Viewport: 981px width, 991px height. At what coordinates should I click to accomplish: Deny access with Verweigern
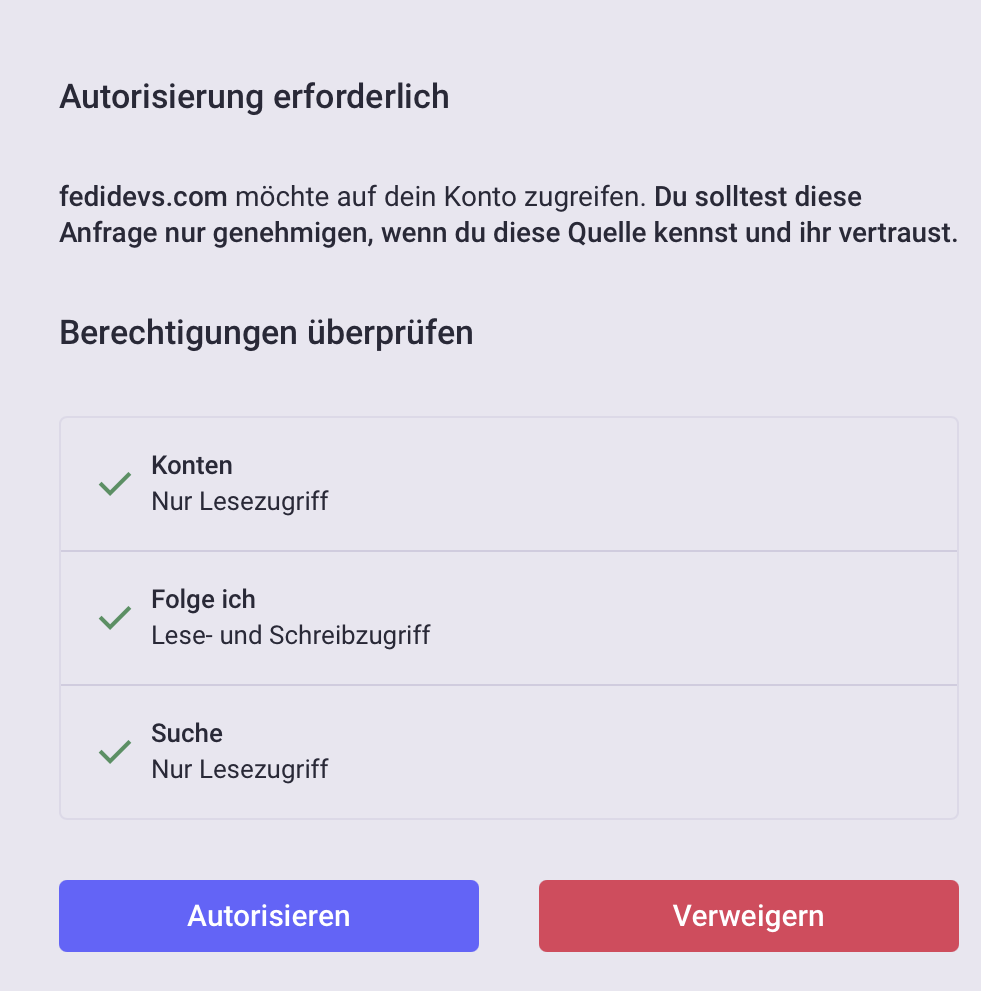[748, 916]
